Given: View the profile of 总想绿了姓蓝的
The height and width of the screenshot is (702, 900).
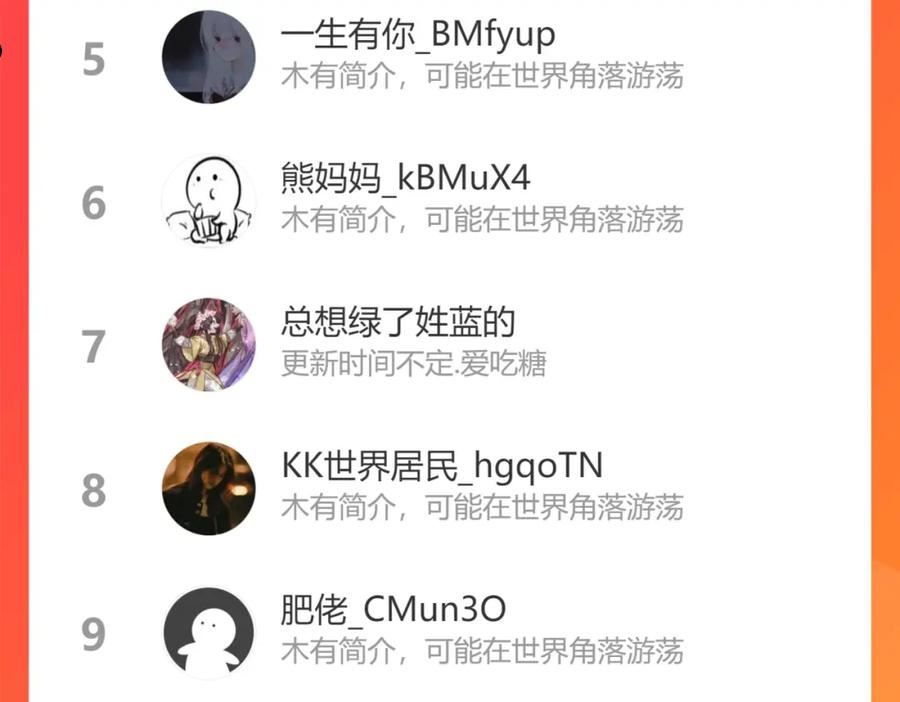Looking at the screenshot, I should (x=449, y=345).
